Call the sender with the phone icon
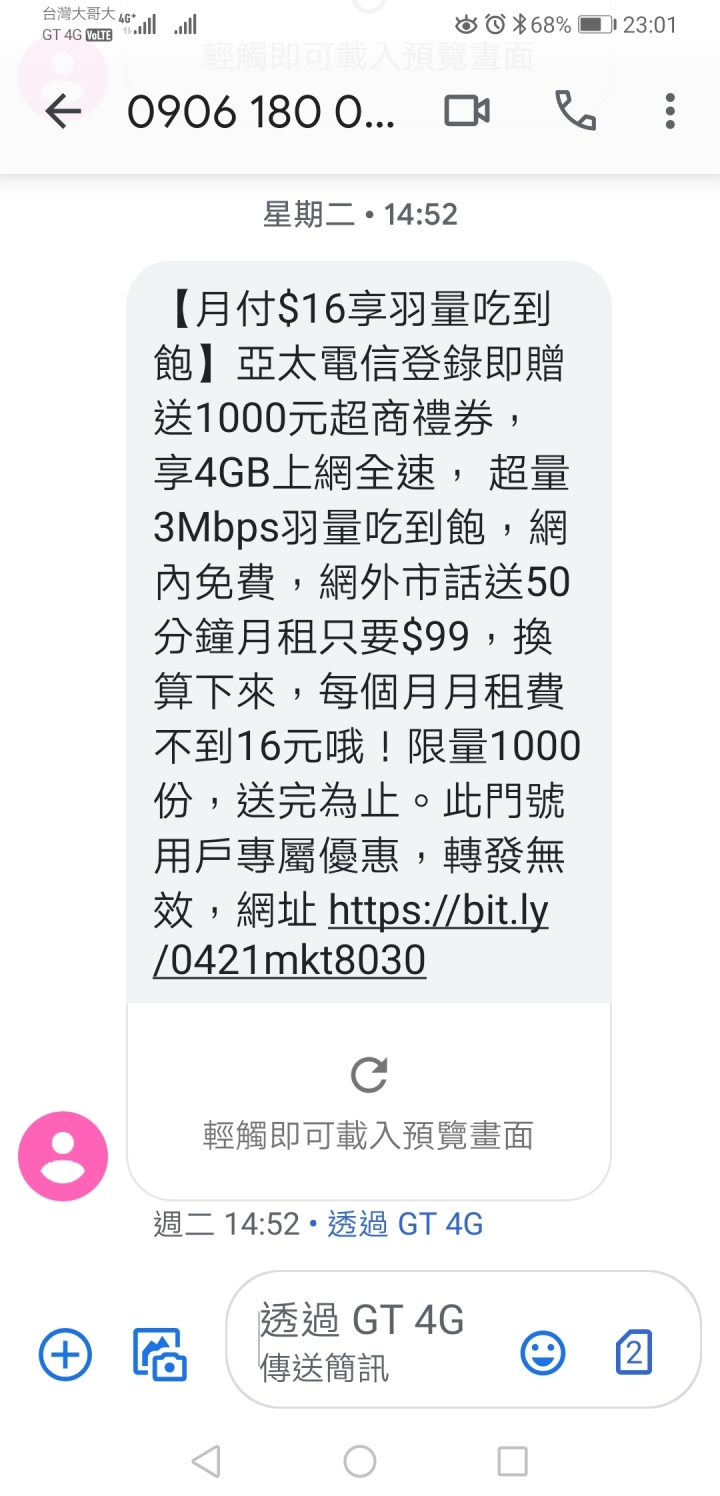 pyautogui.click(x=575, y=111)
